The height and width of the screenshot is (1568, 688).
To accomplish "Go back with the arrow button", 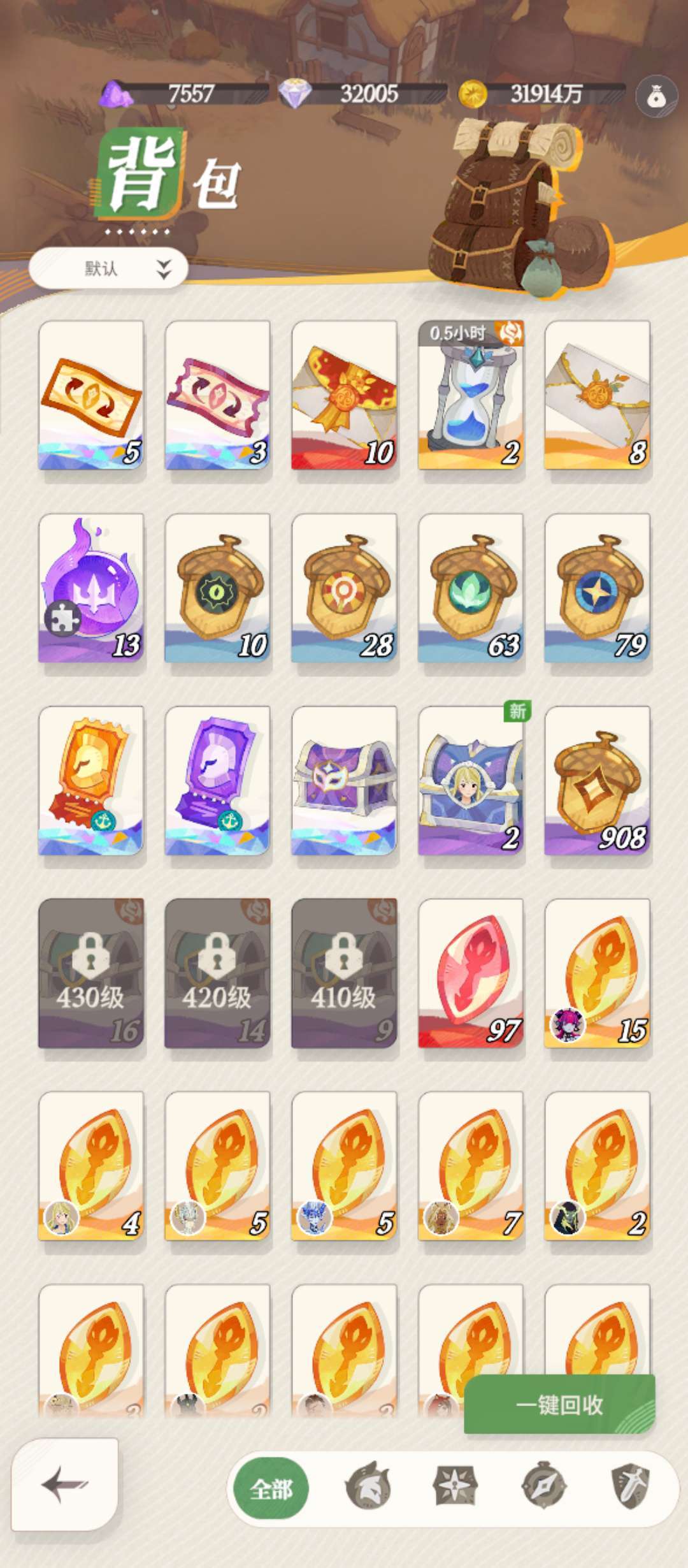I will pyautogui.click(x=65, y=1484).
